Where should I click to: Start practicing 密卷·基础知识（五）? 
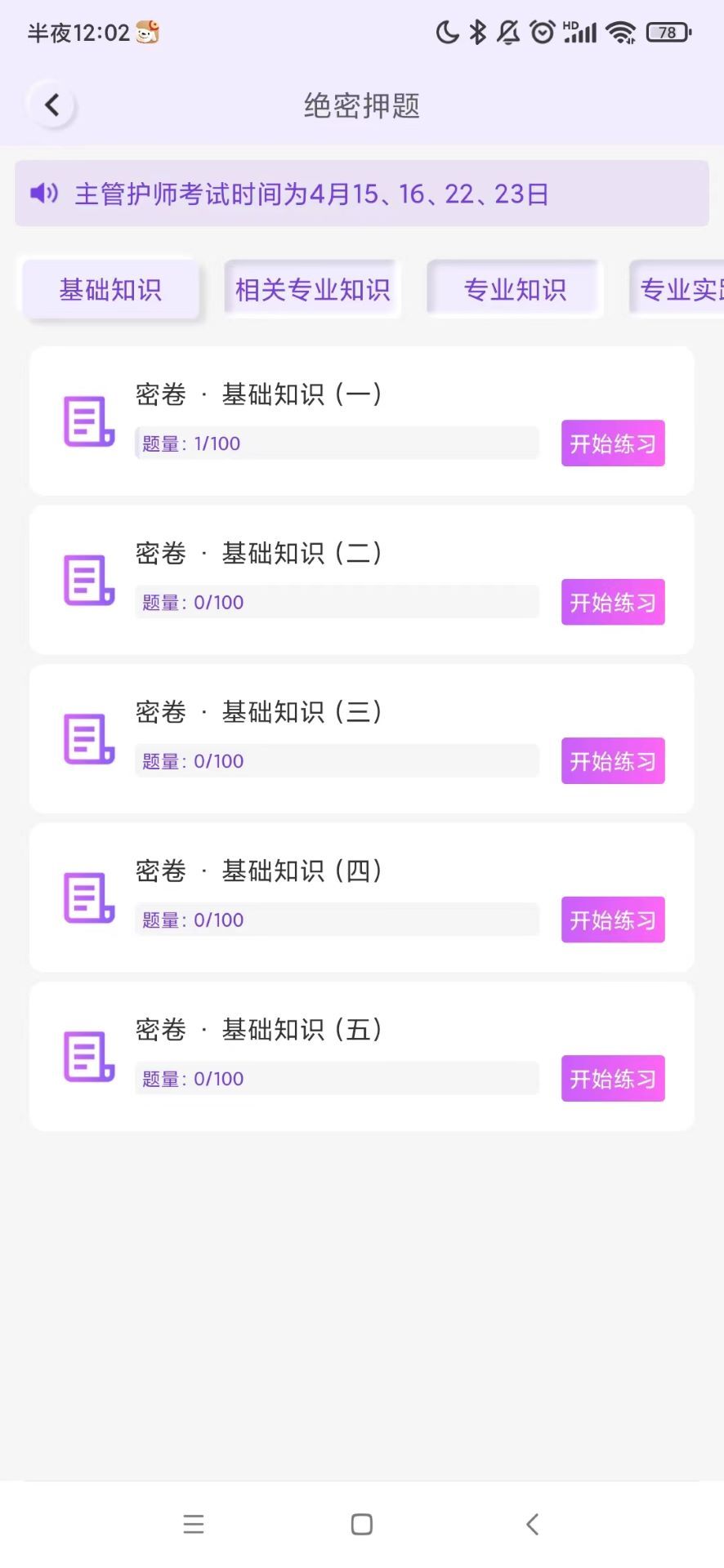(x=612, y=1078)
